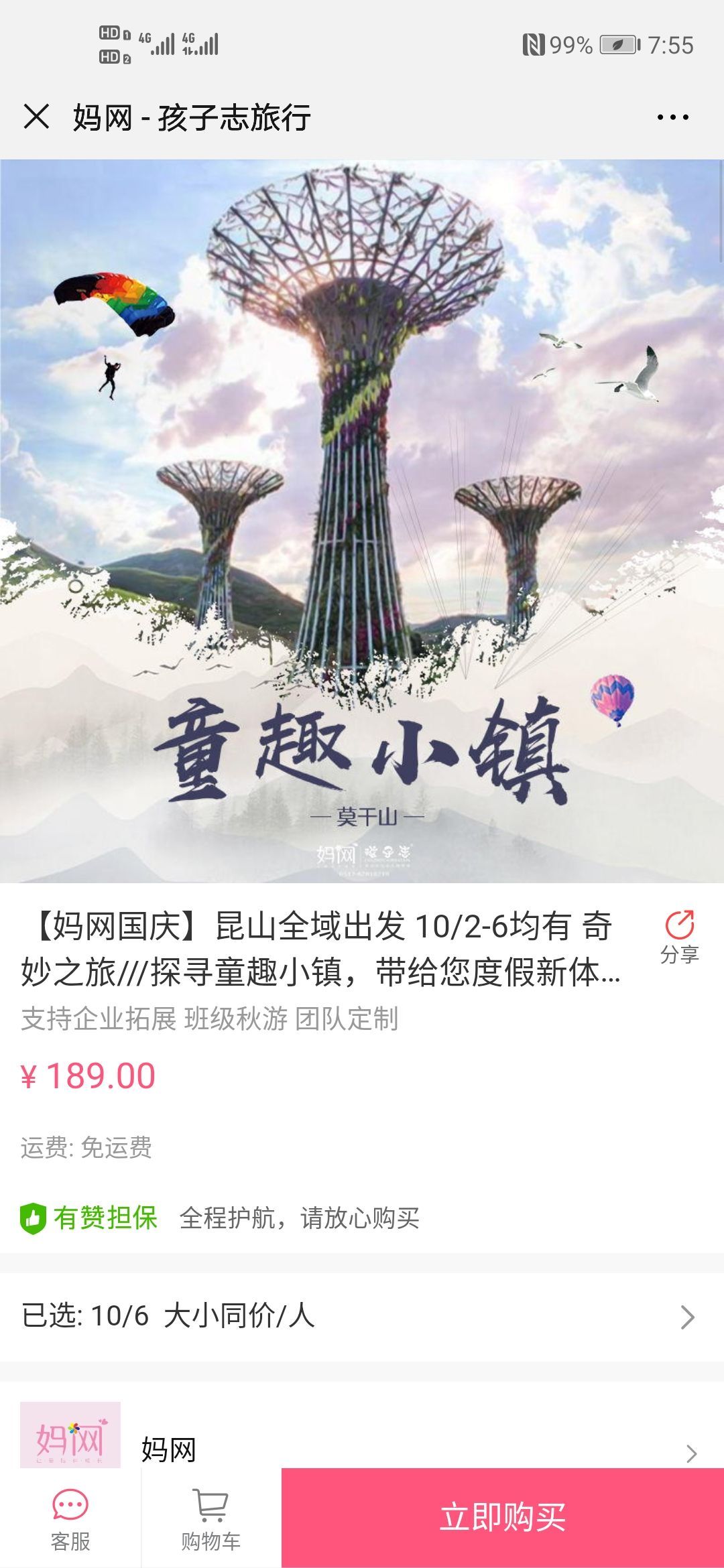The width and height of the screenshot is (724, 1568).
Task: Open the three-dot overflow menu
Action: click(672, 117)
